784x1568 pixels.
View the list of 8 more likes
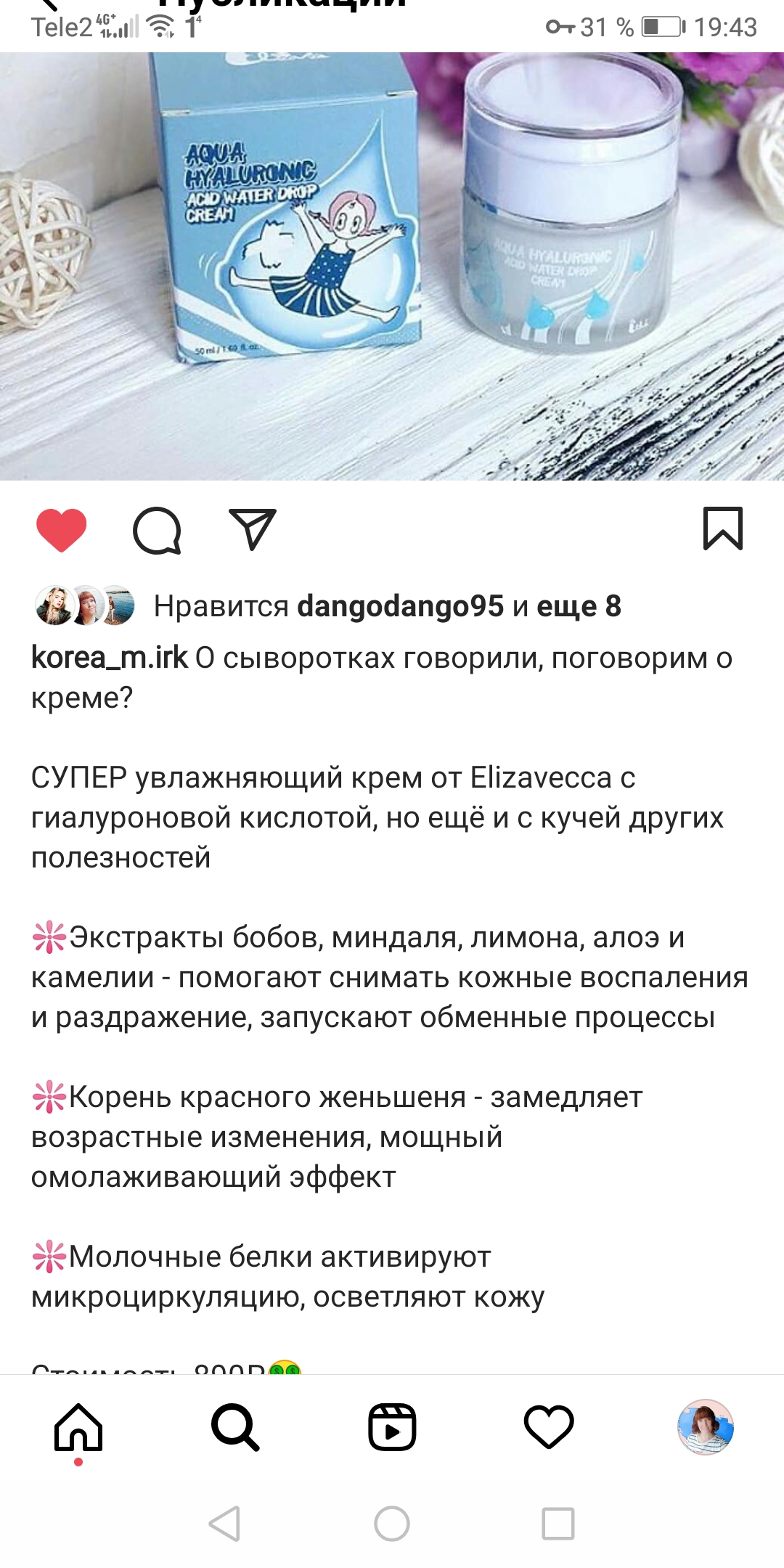(x=579, y=606)
